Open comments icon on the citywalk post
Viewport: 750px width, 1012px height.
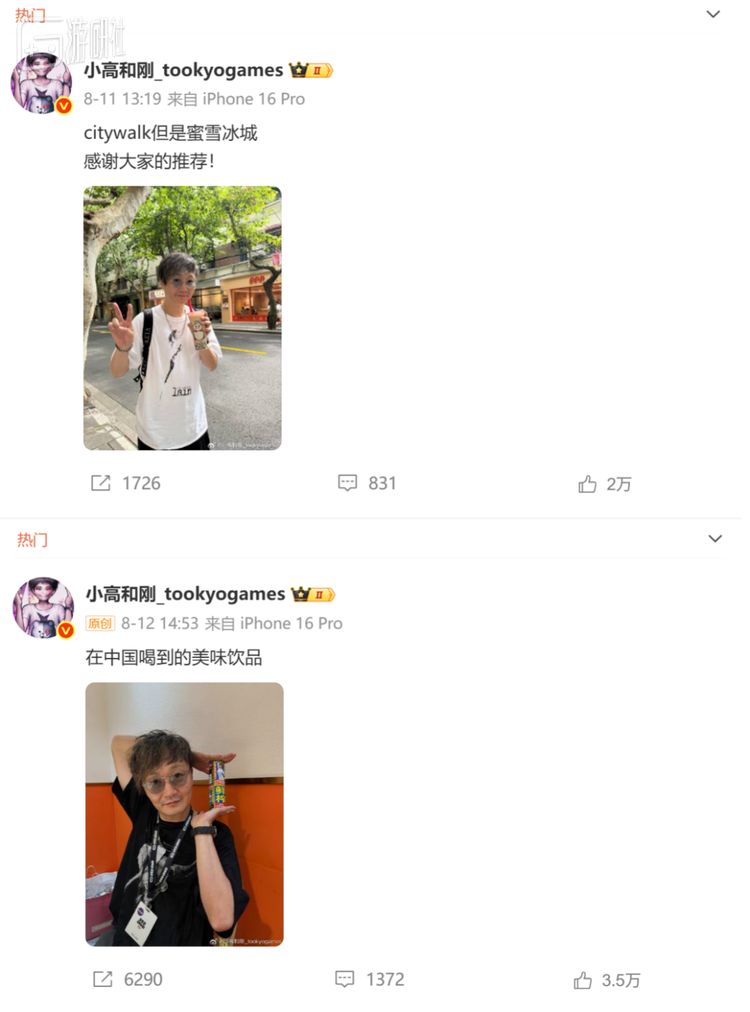point(347,483)
